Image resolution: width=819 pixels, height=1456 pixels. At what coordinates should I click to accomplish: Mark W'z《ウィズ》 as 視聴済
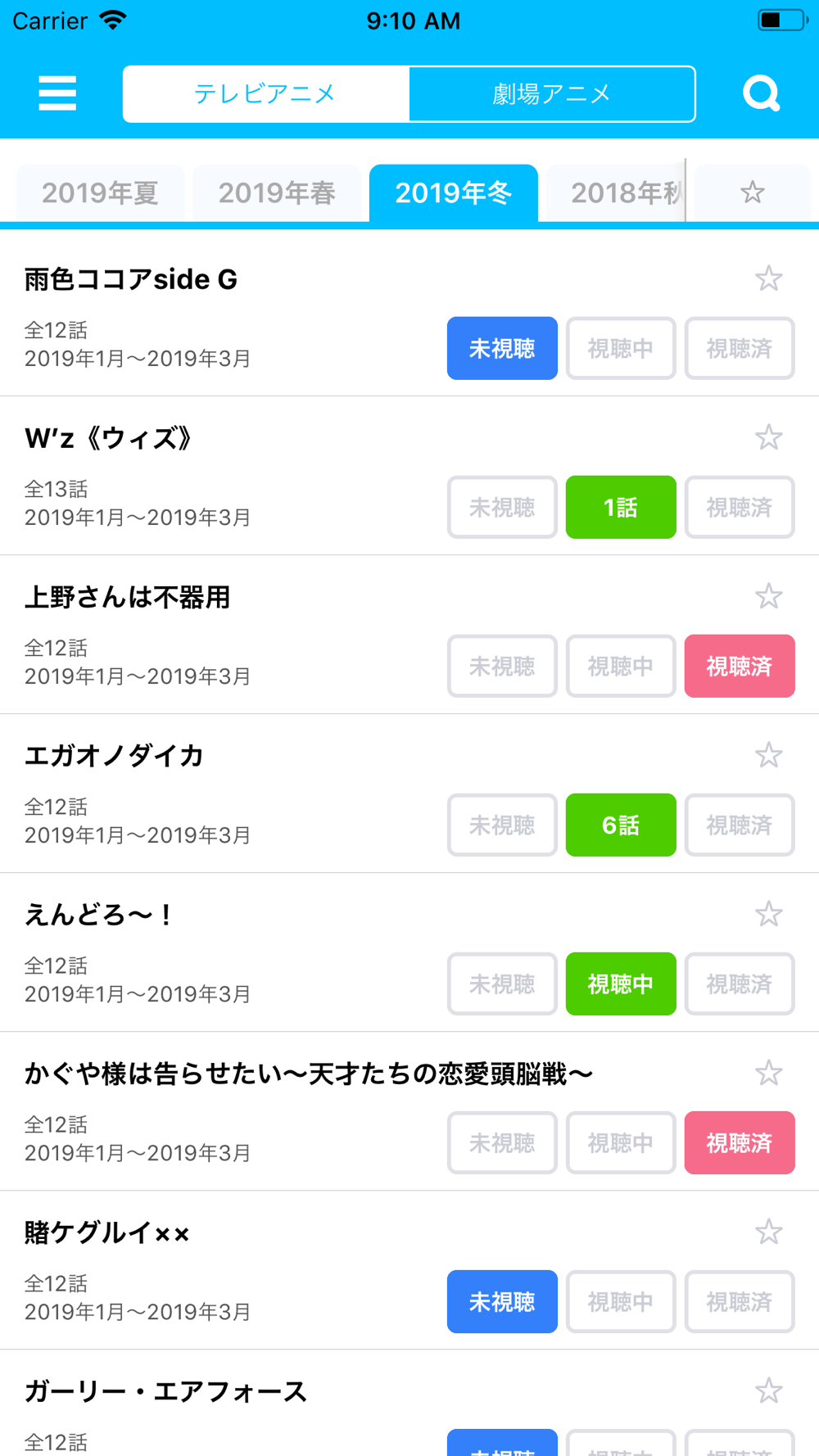tap(740, 508)
